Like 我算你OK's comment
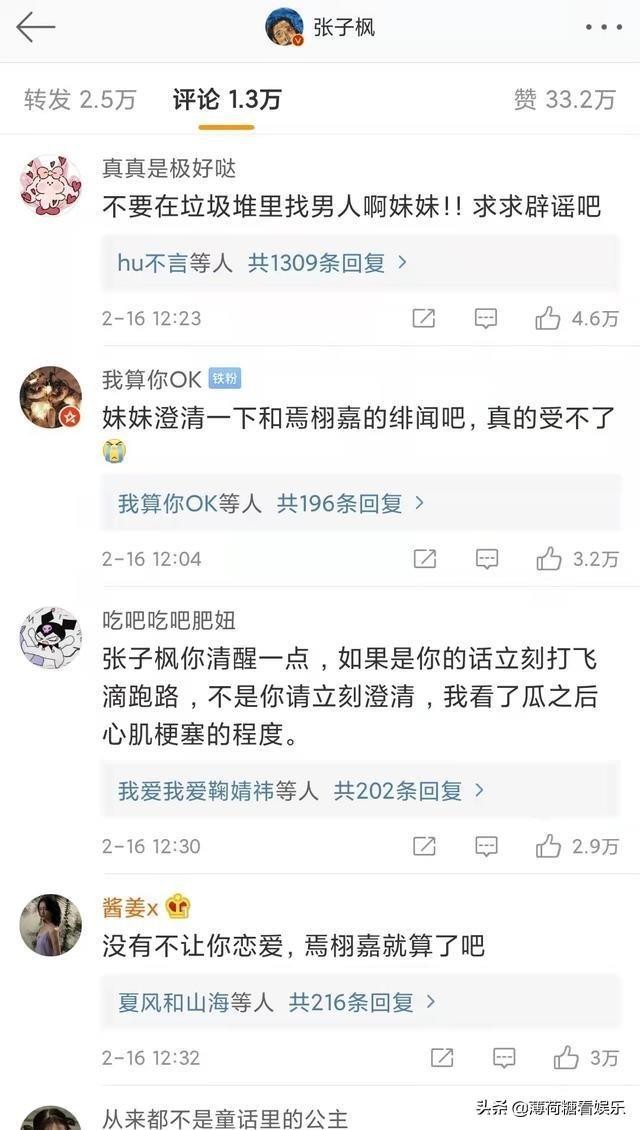Screen dimensions: 640x1130 click(x=549, y=559)
